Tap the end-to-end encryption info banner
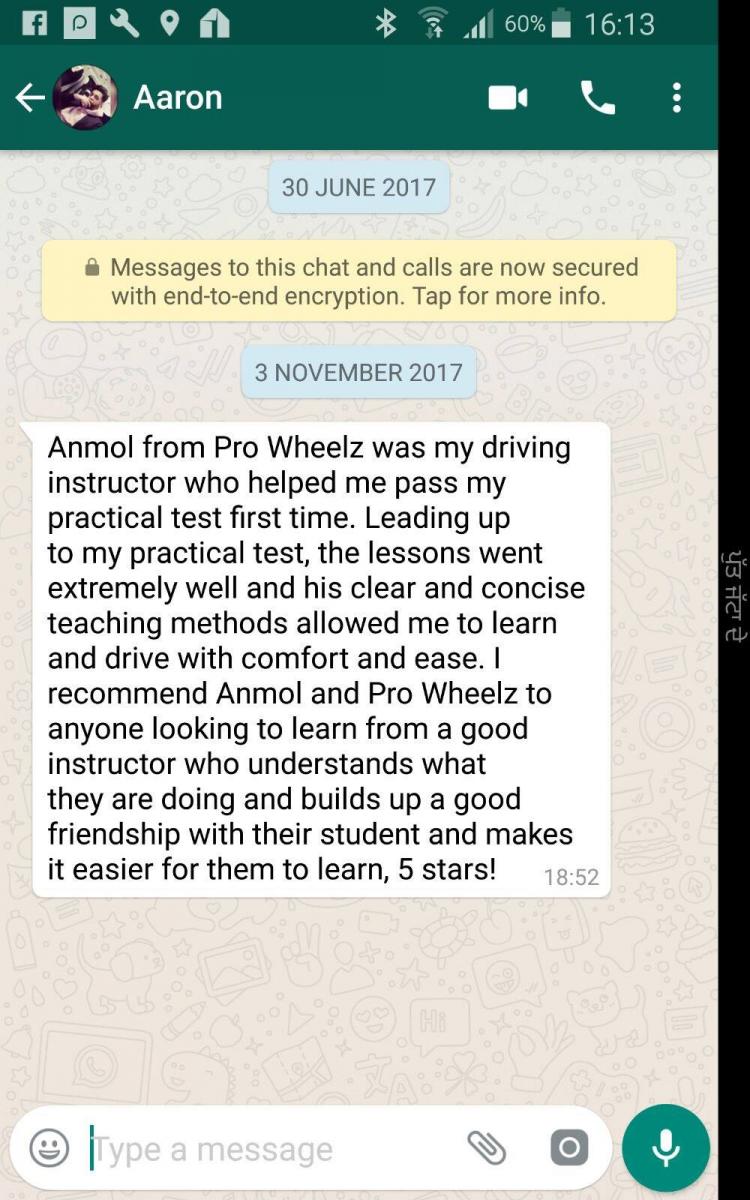The width and height of the screenshot is (750, 1200). click(359, 281)
